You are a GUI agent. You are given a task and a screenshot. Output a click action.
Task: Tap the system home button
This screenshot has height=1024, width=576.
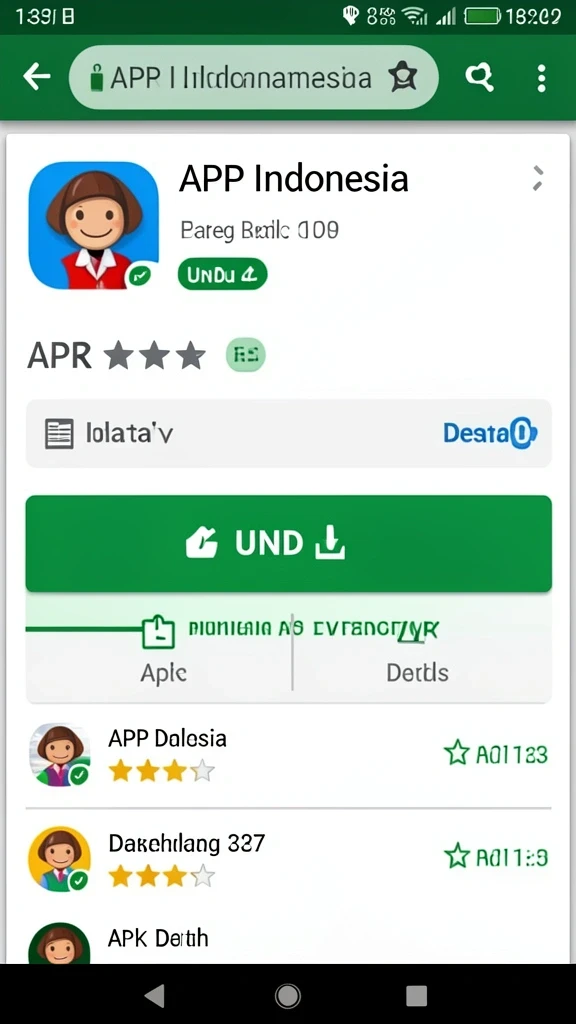tap(287, 995)
